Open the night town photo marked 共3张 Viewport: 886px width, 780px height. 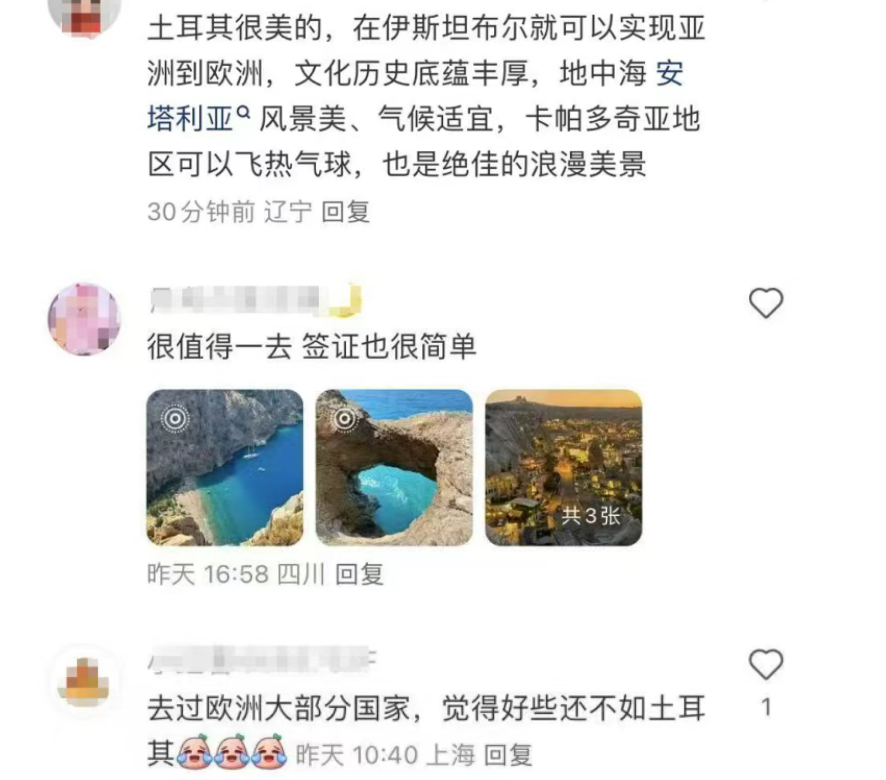tap(563, 467)
